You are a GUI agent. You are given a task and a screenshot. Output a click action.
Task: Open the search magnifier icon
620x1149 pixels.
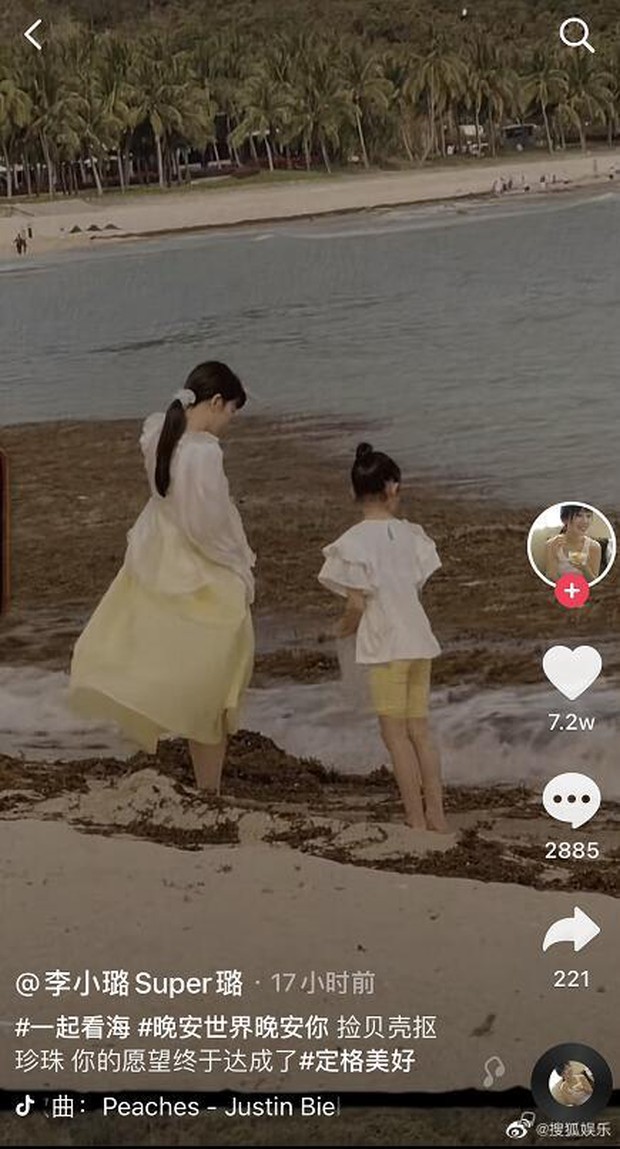pyautogui.click(x=576, y=36)
